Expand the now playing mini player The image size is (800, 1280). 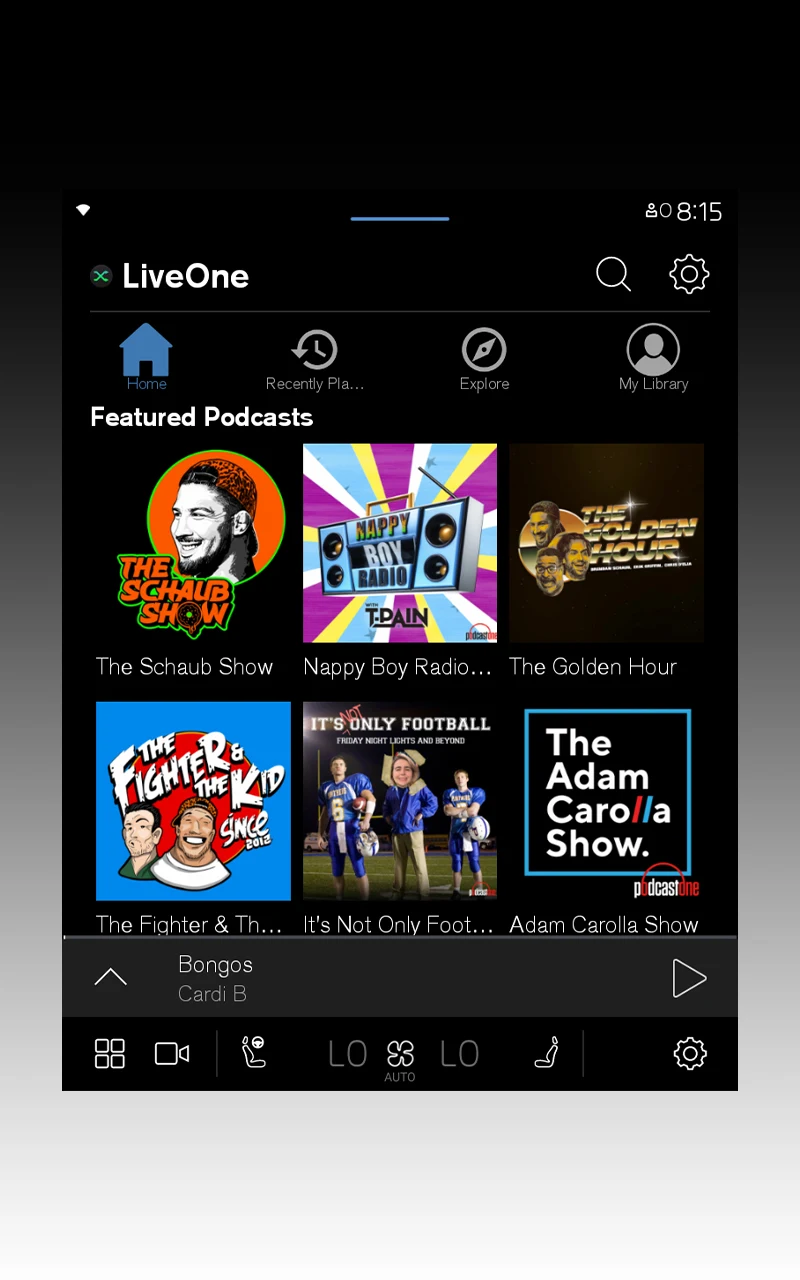tap(110, 978)
